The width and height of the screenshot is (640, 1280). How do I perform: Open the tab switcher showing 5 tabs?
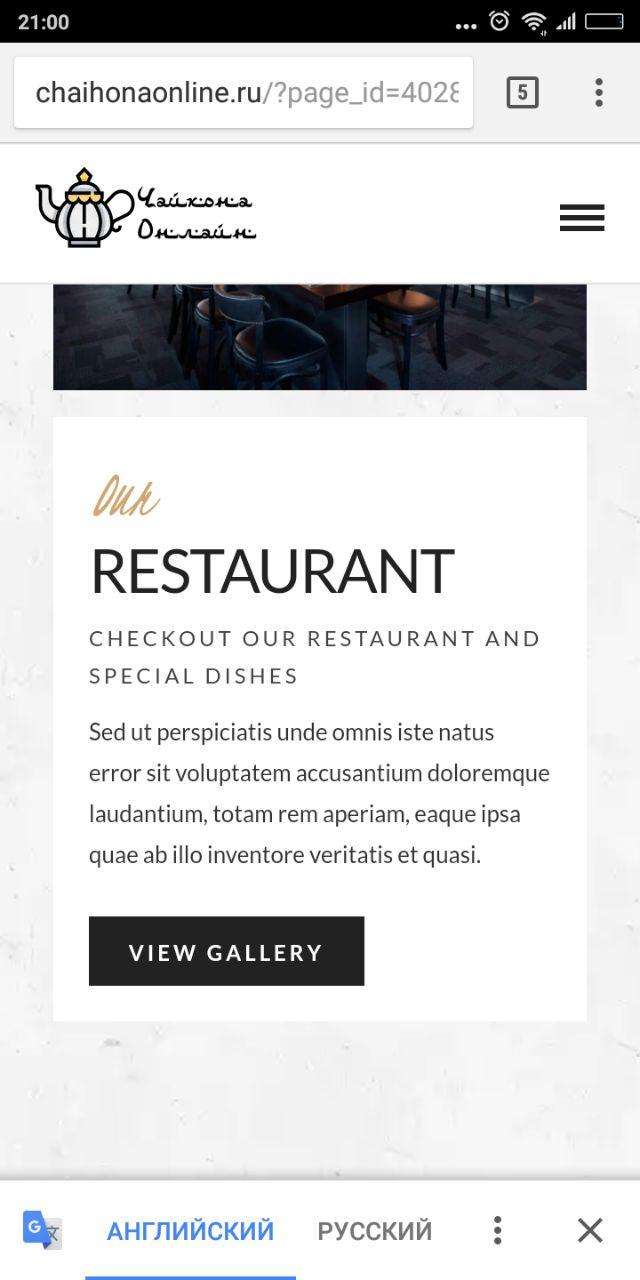click(522, 93)
